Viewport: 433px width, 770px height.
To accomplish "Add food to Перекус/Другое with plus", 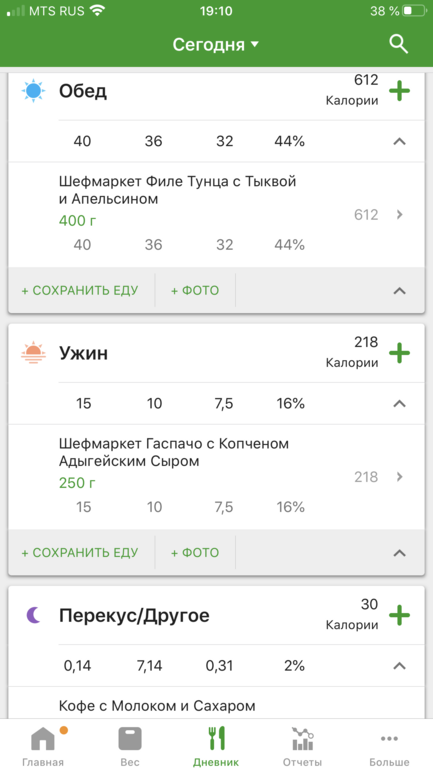I will coord(400,616).
